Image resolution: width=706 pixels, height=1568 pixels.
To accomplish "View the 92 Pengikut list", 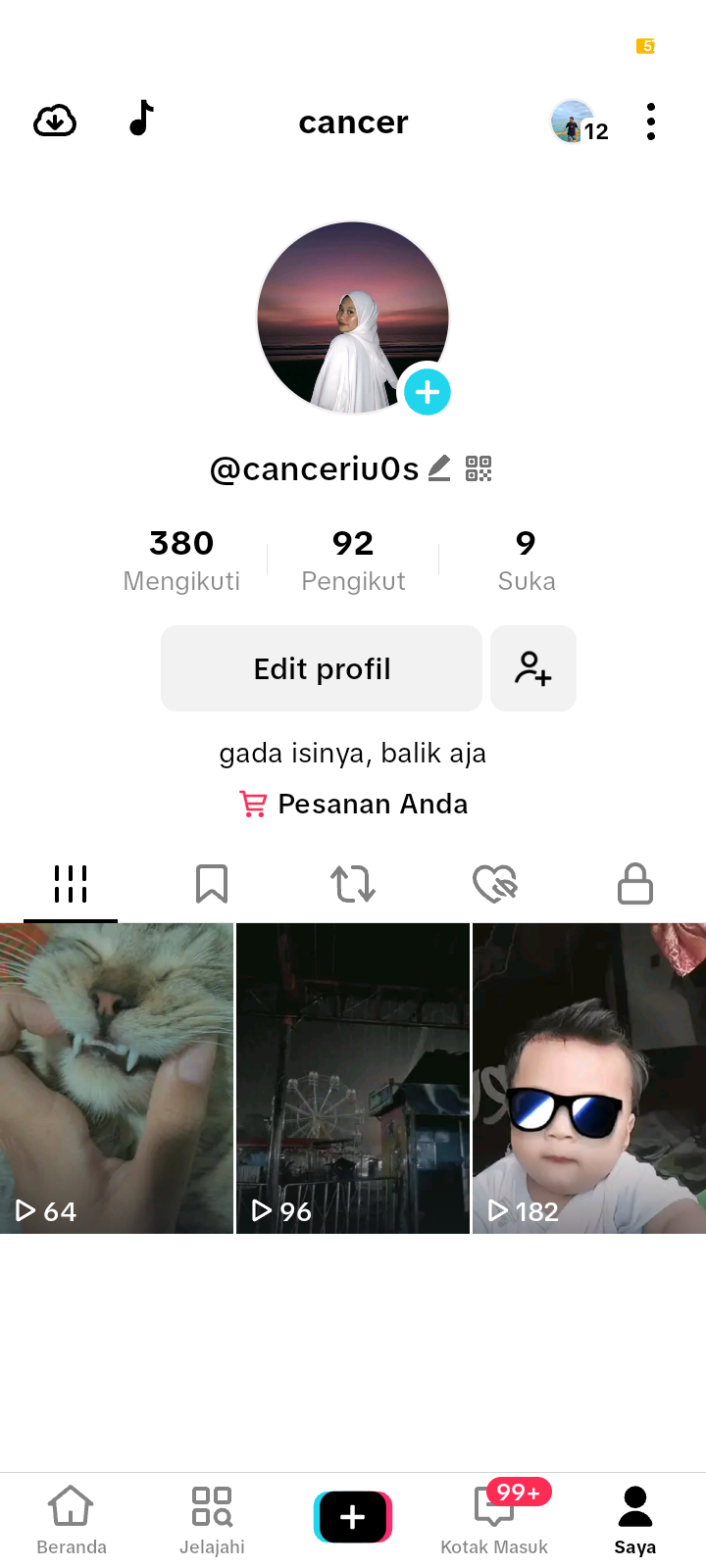I will click(353, 560).
